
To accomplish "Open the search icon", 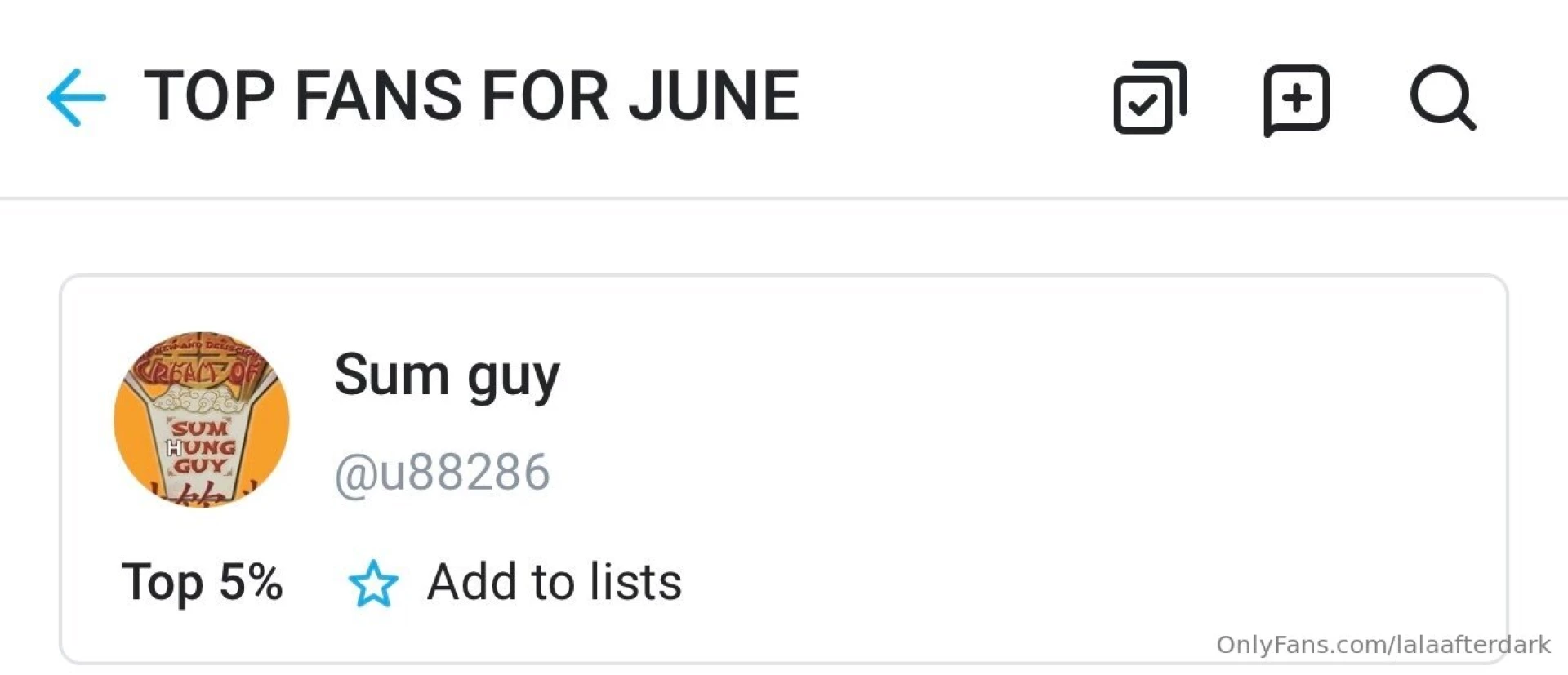I will click(1442, 97).
